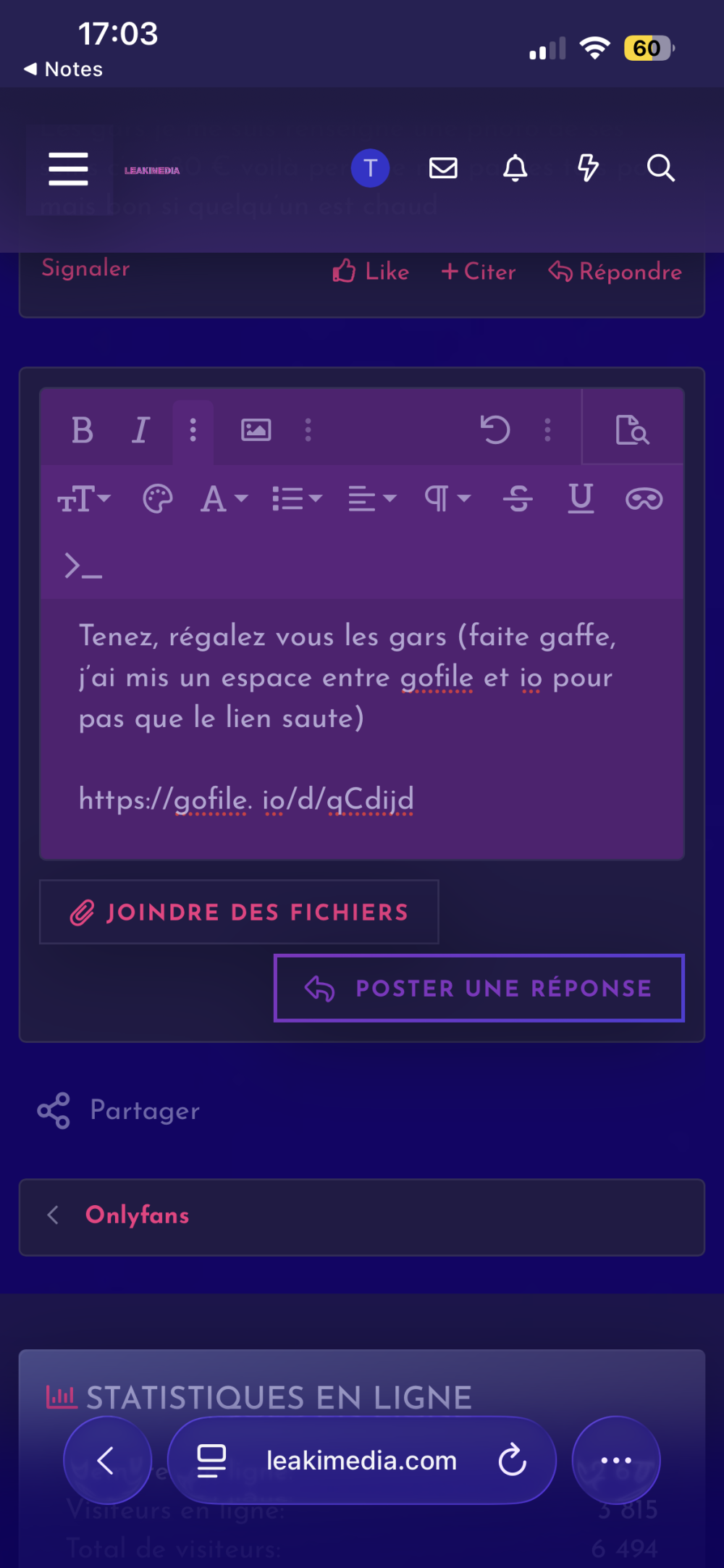Tap Joindre des fichiers
The height and width of the screenshot is (1568, 724).
point(239,912)
